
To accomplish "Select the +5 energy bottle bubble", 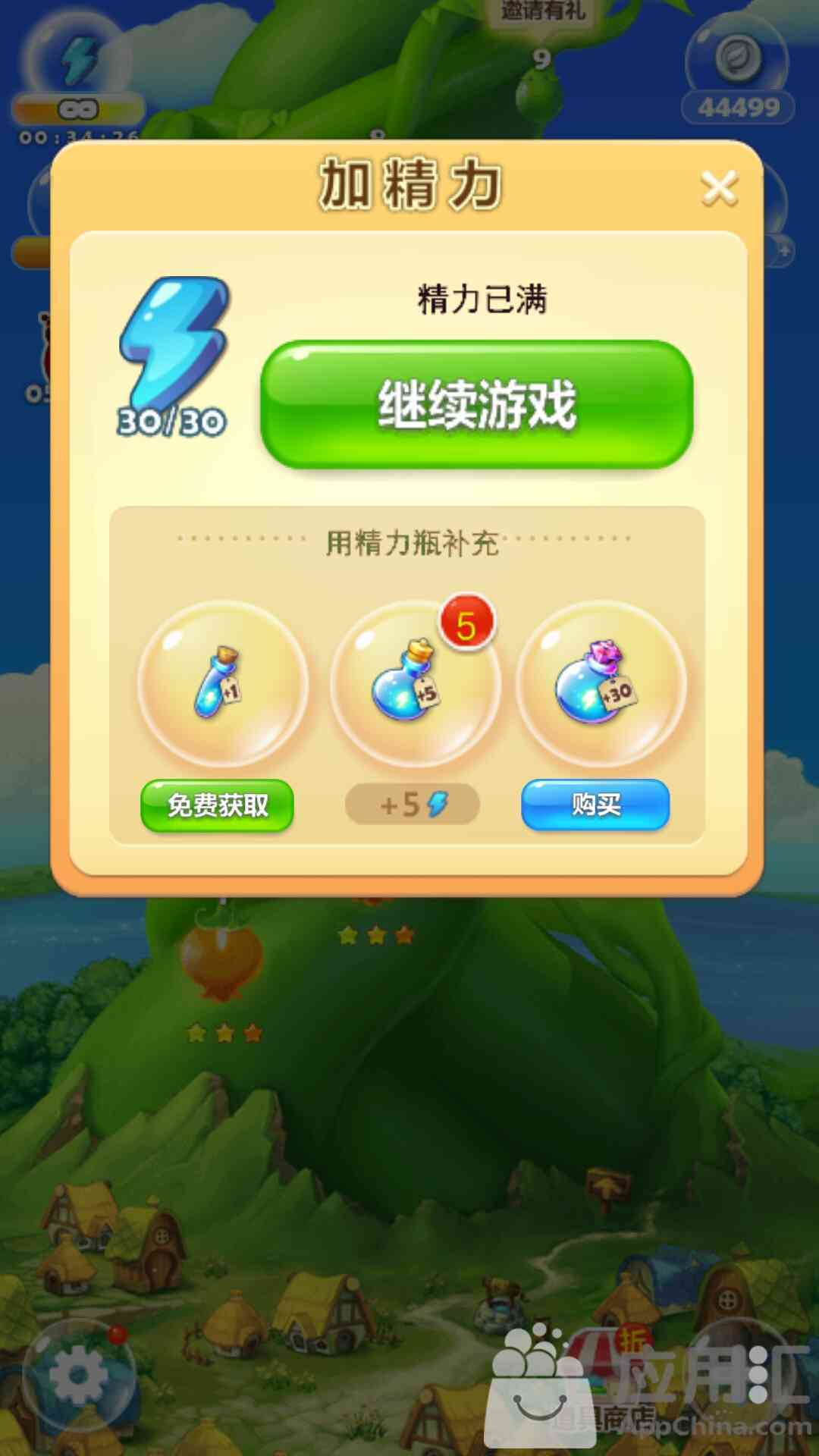I will point(414,684).
